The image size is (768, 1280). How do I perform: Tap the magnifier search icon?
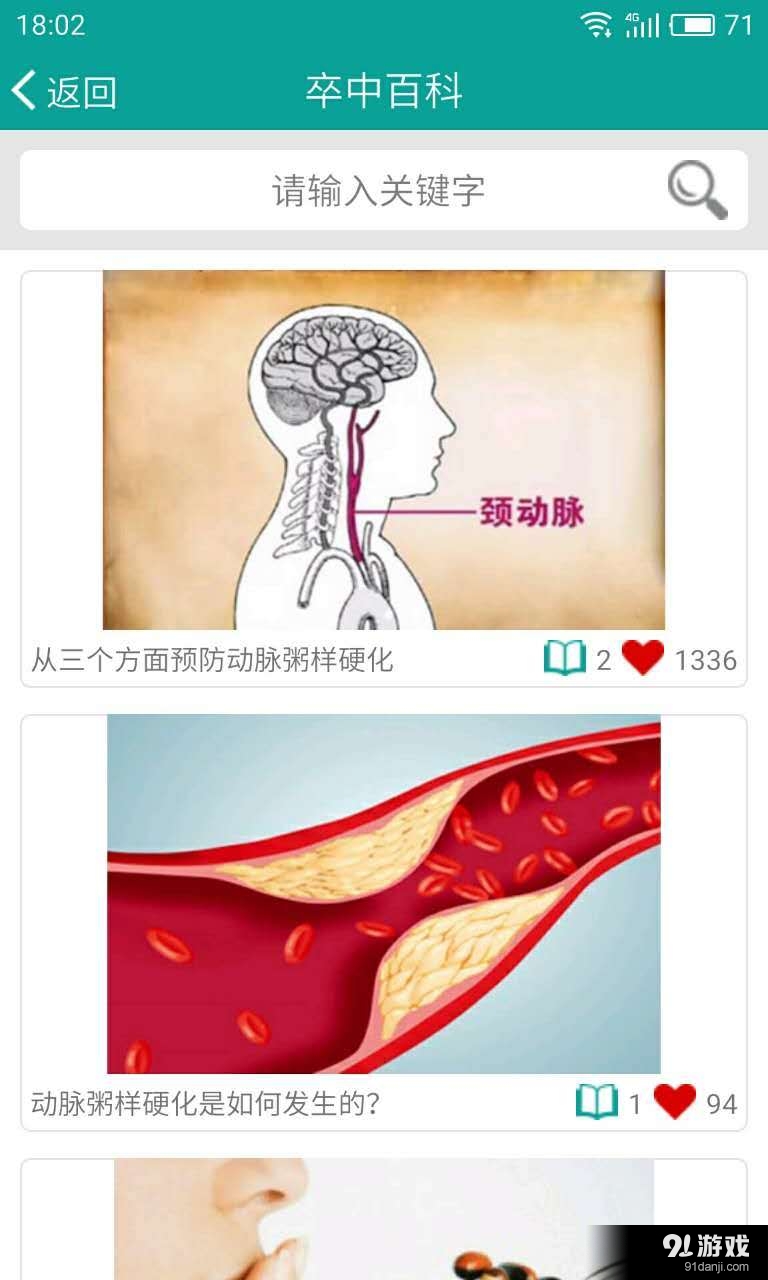[697, 190]
